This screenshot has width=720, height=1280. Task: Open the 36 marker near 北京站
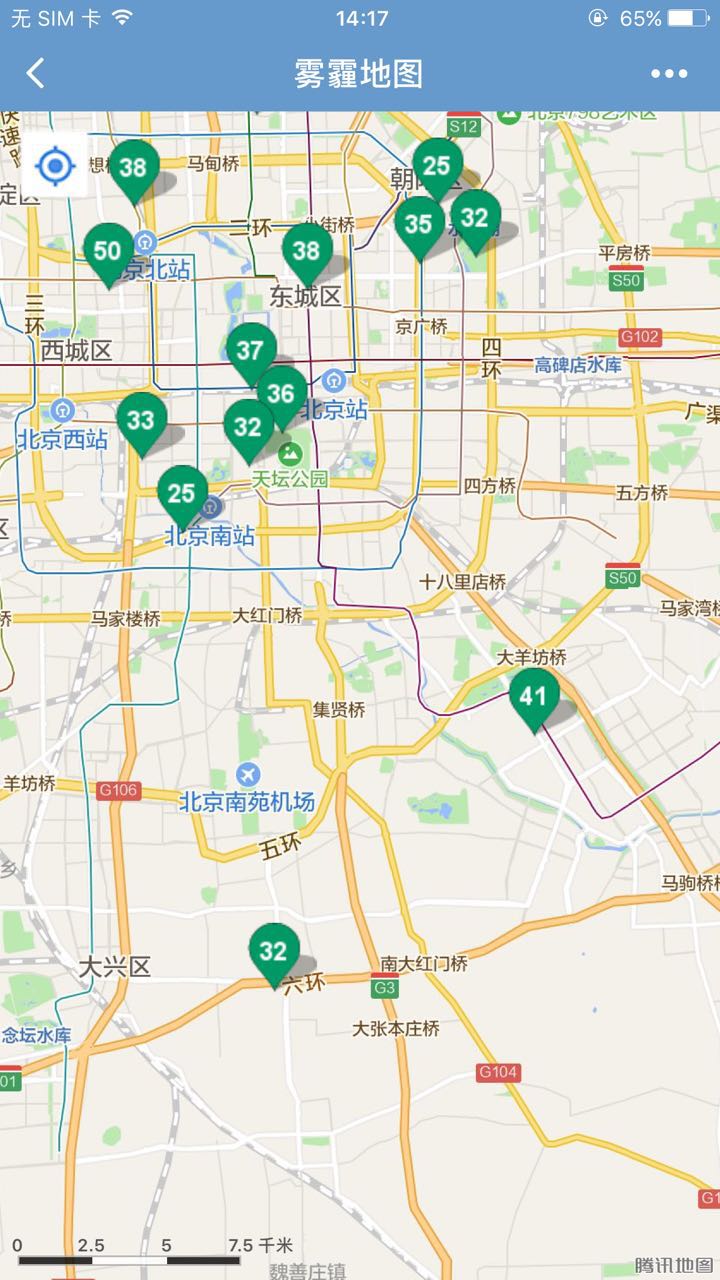282,393
